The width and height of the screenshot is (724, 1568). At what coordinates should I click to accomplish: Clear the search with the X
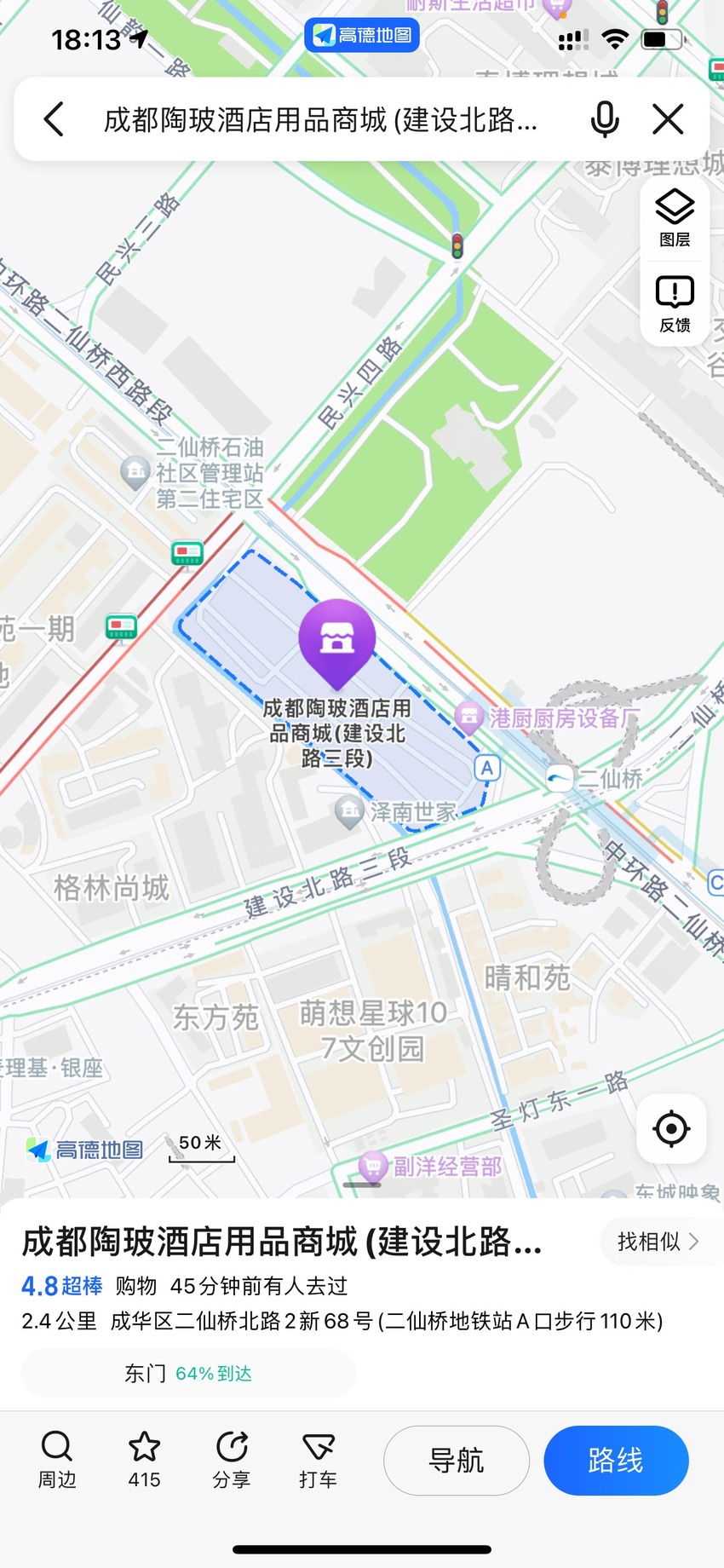[669, 119]
